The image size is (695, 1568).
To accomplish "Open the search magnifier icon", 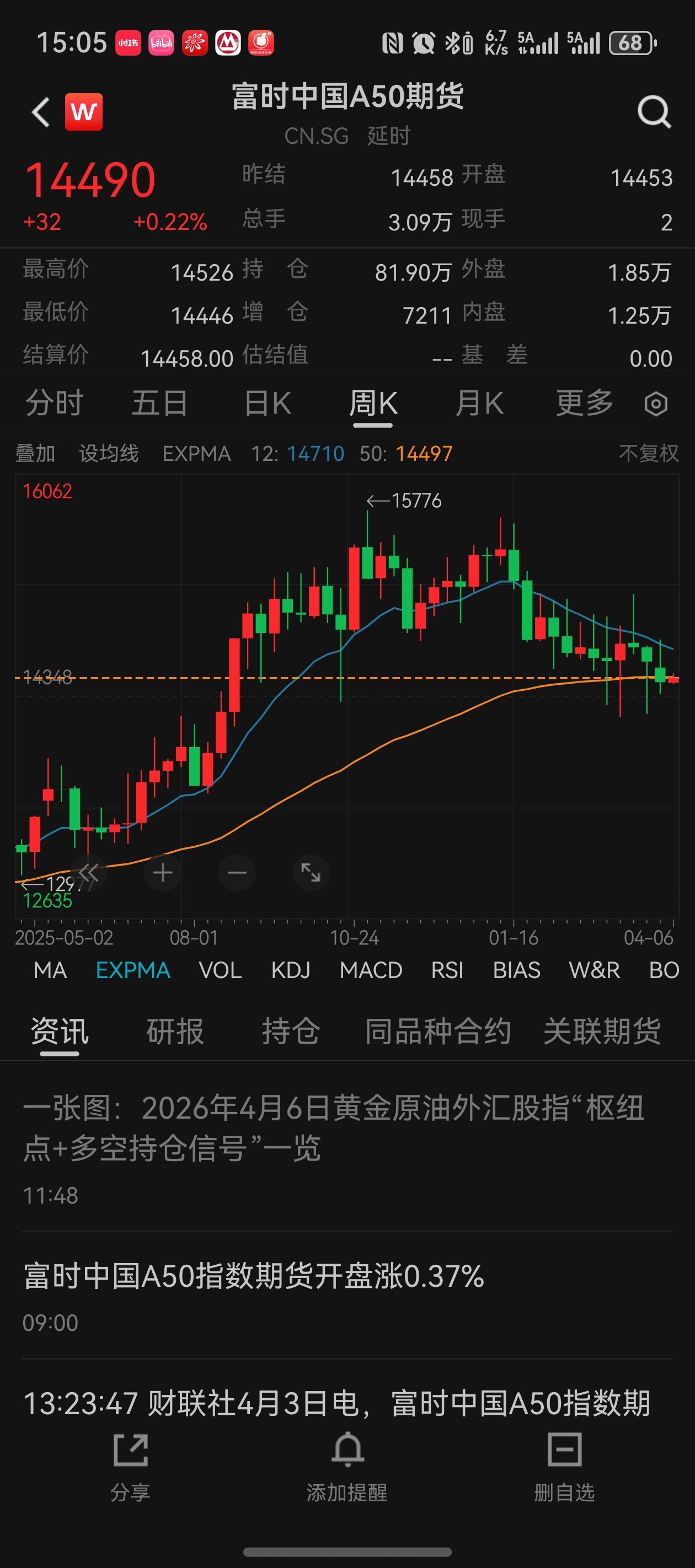I will 654,112.
